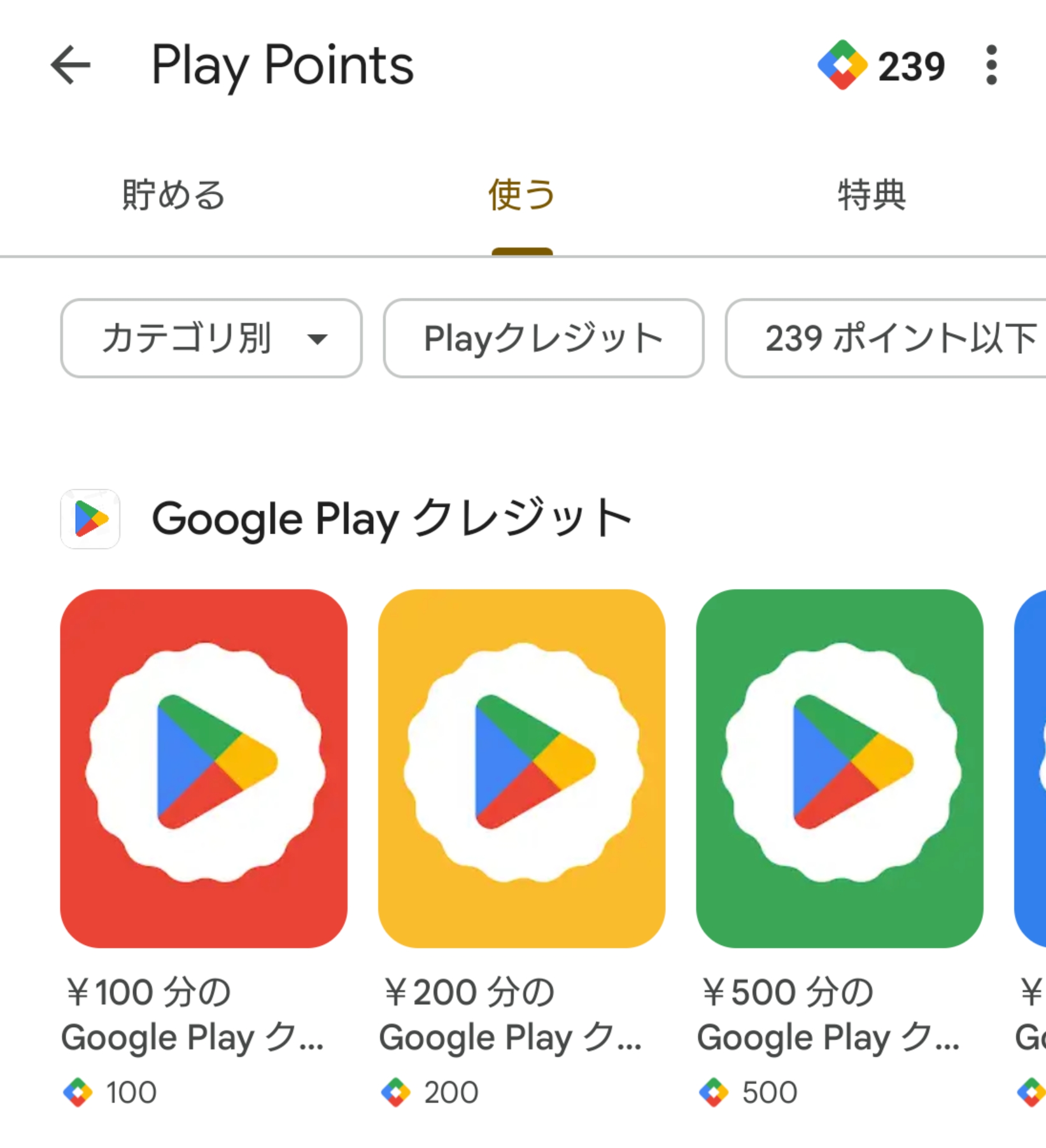
Task: Open the 特典 tab
Action: pos(871,195)
